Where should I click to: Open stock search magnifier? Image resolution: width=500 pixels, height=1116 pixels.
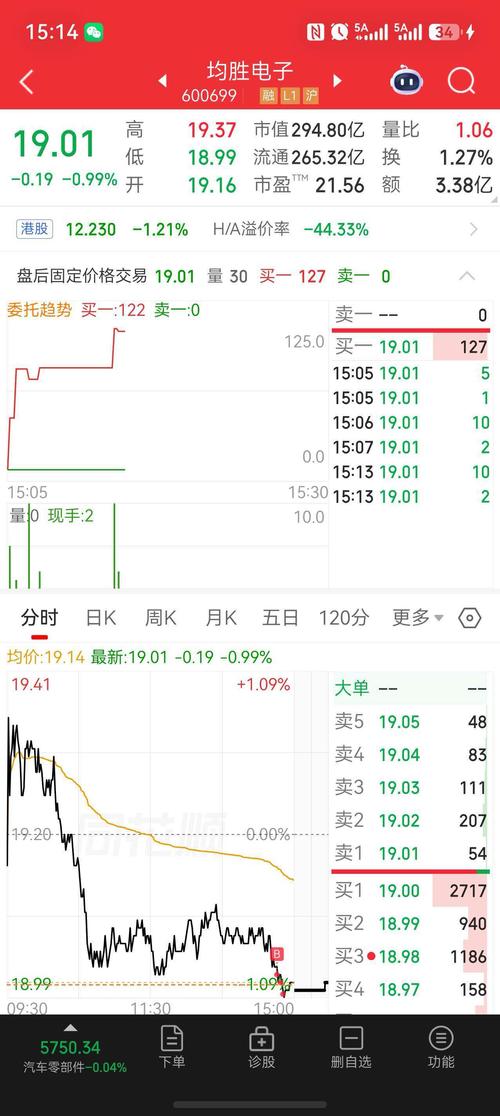pos(461,82)
